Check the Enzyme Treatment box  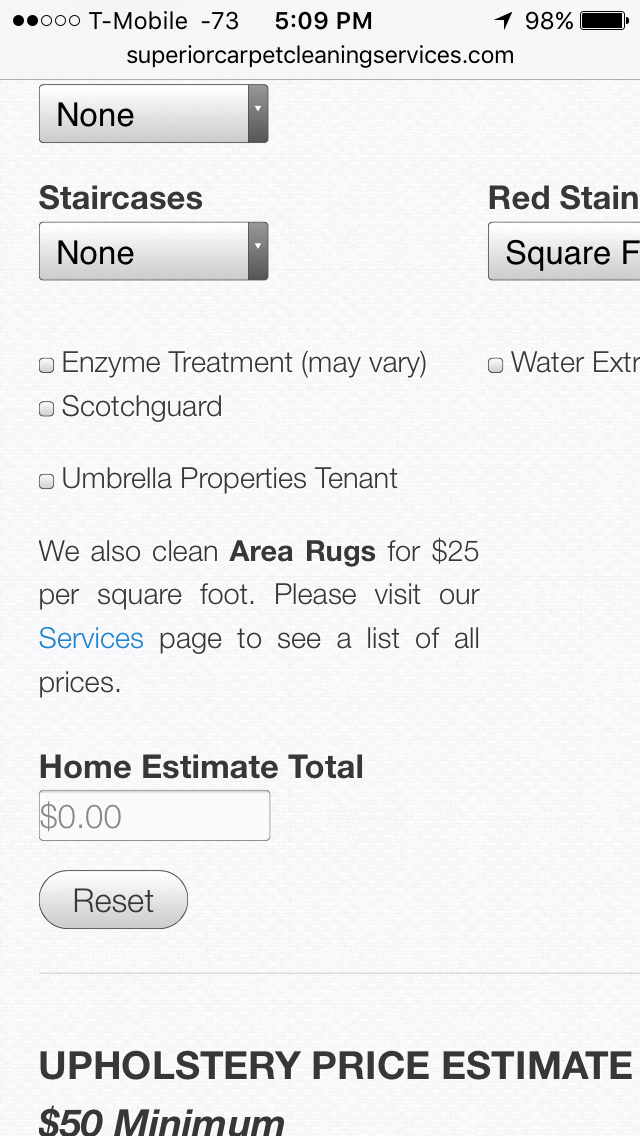click(47, 365)
